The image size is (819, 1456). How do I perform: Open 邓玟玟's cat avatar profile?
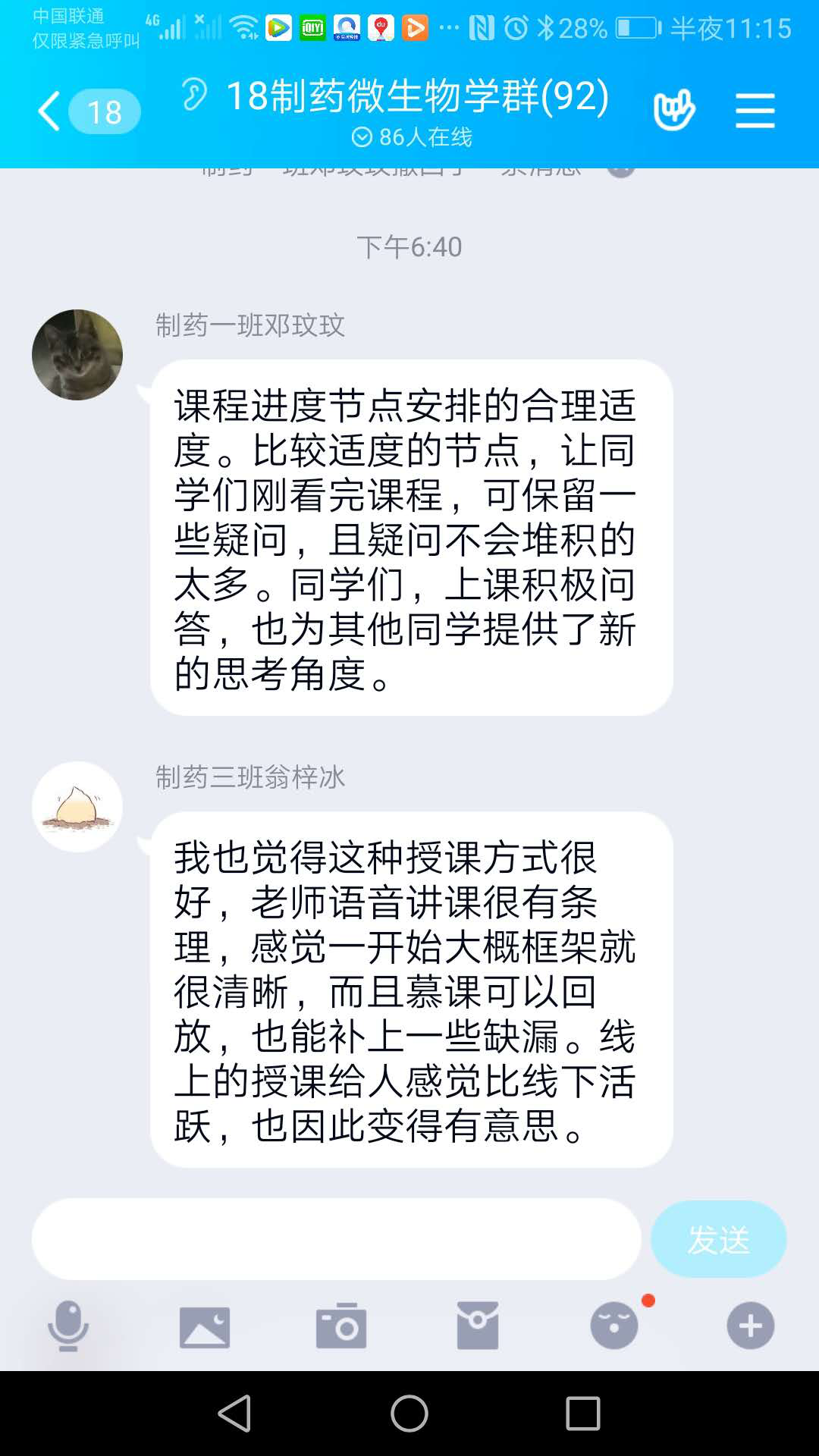pyautogui.click(x=77, y=354)
